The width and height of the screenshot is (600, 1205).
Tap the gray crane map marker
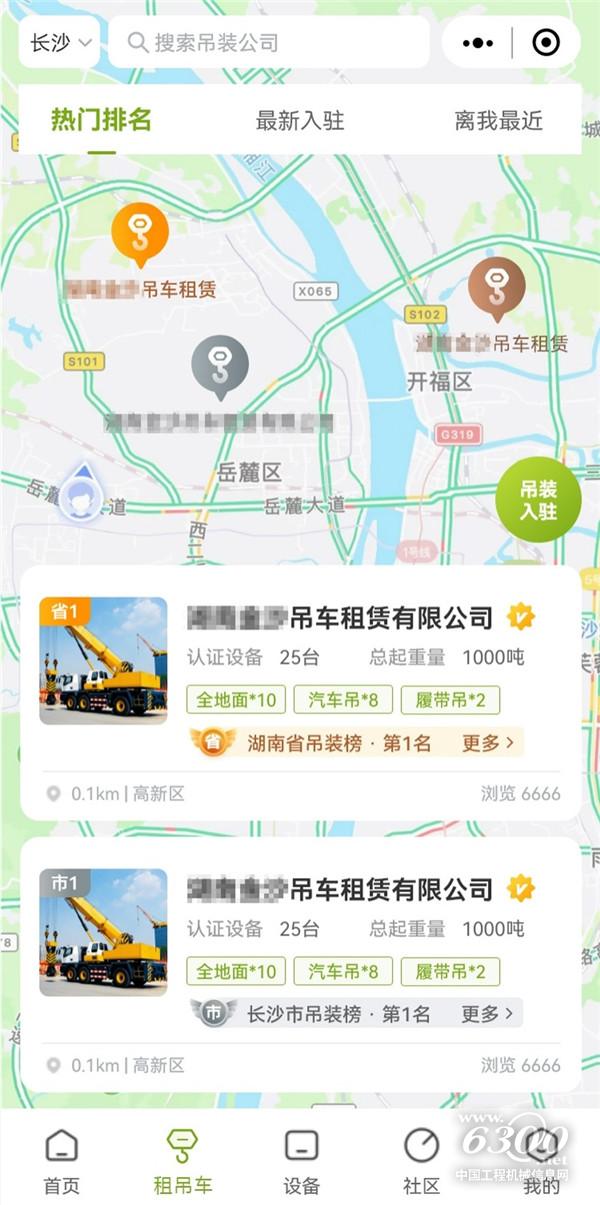pyautogui.click(x=219, y=365)
